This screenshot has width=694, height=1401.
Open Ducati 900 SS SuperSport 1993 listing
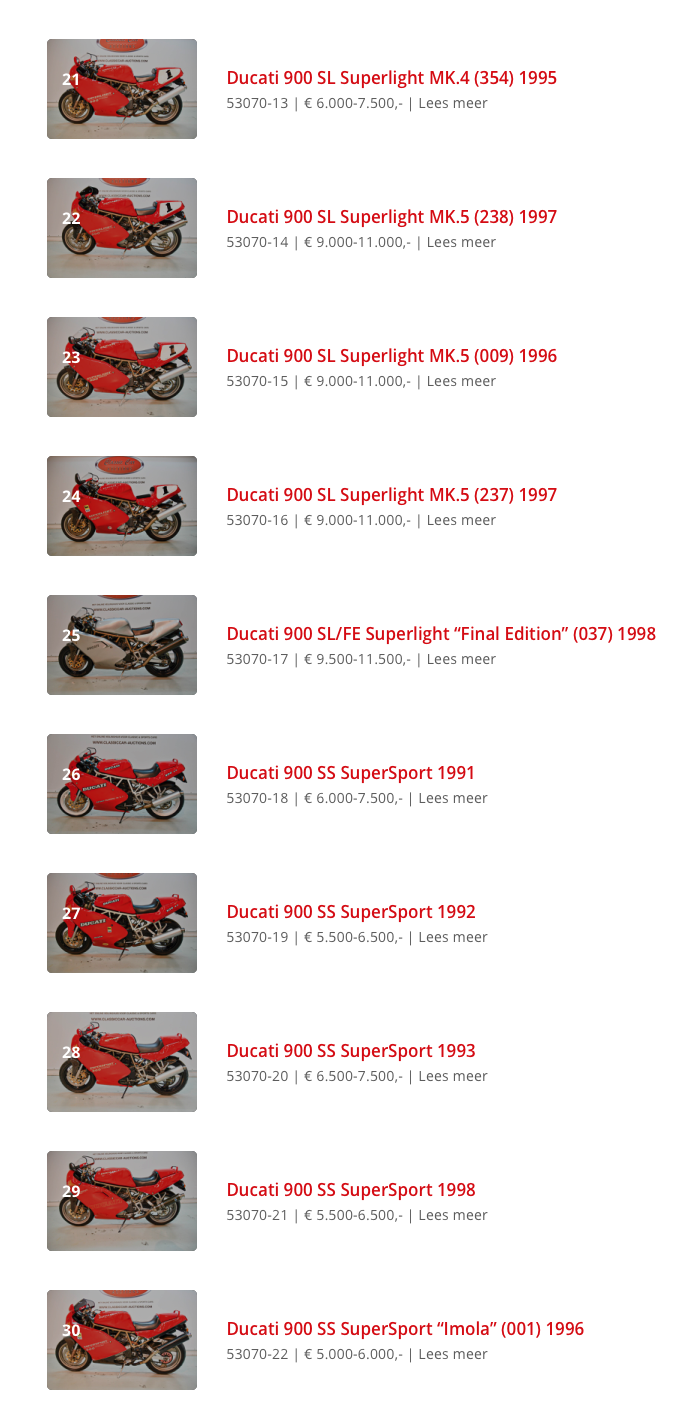pyautogui.click(x=350, y=1051)
